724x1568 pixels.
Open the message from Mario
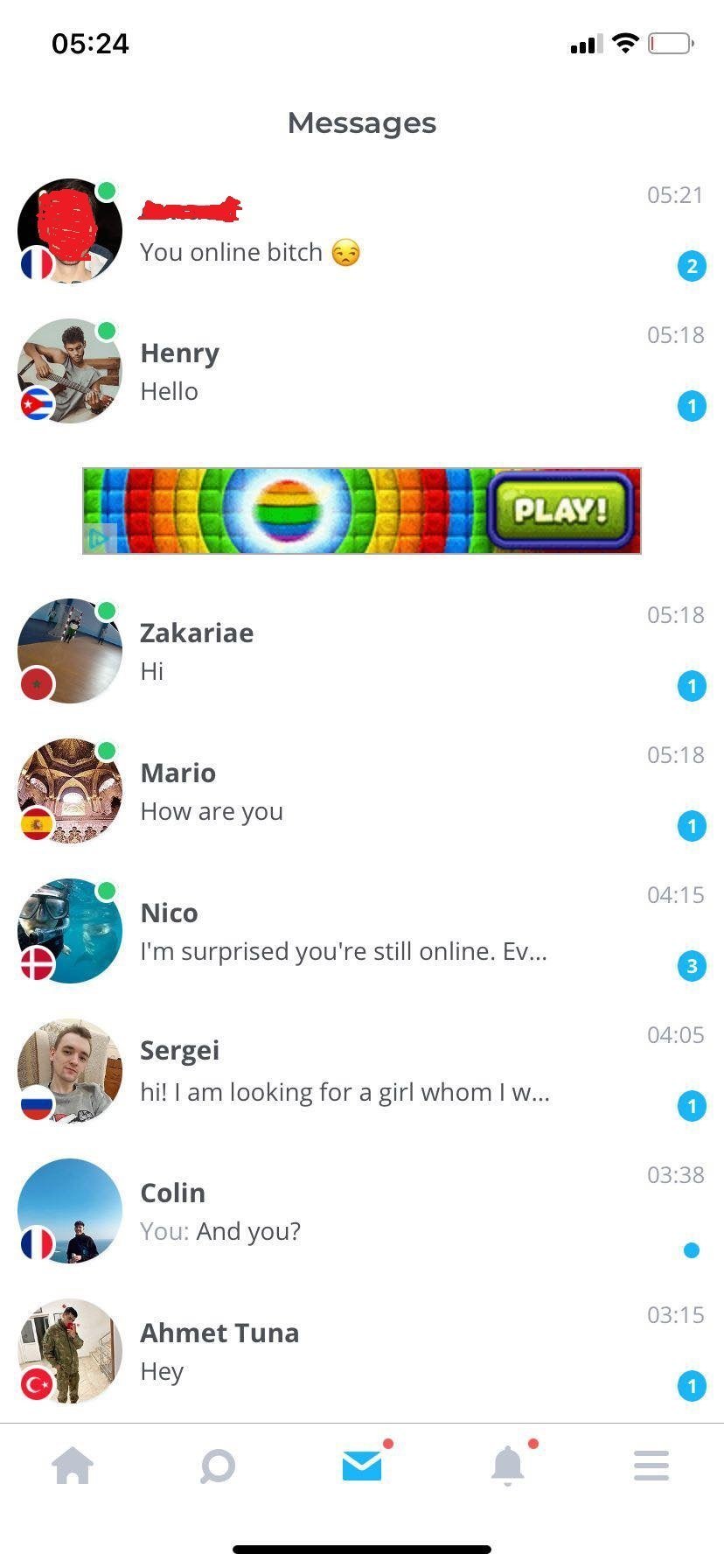point(350,792)
